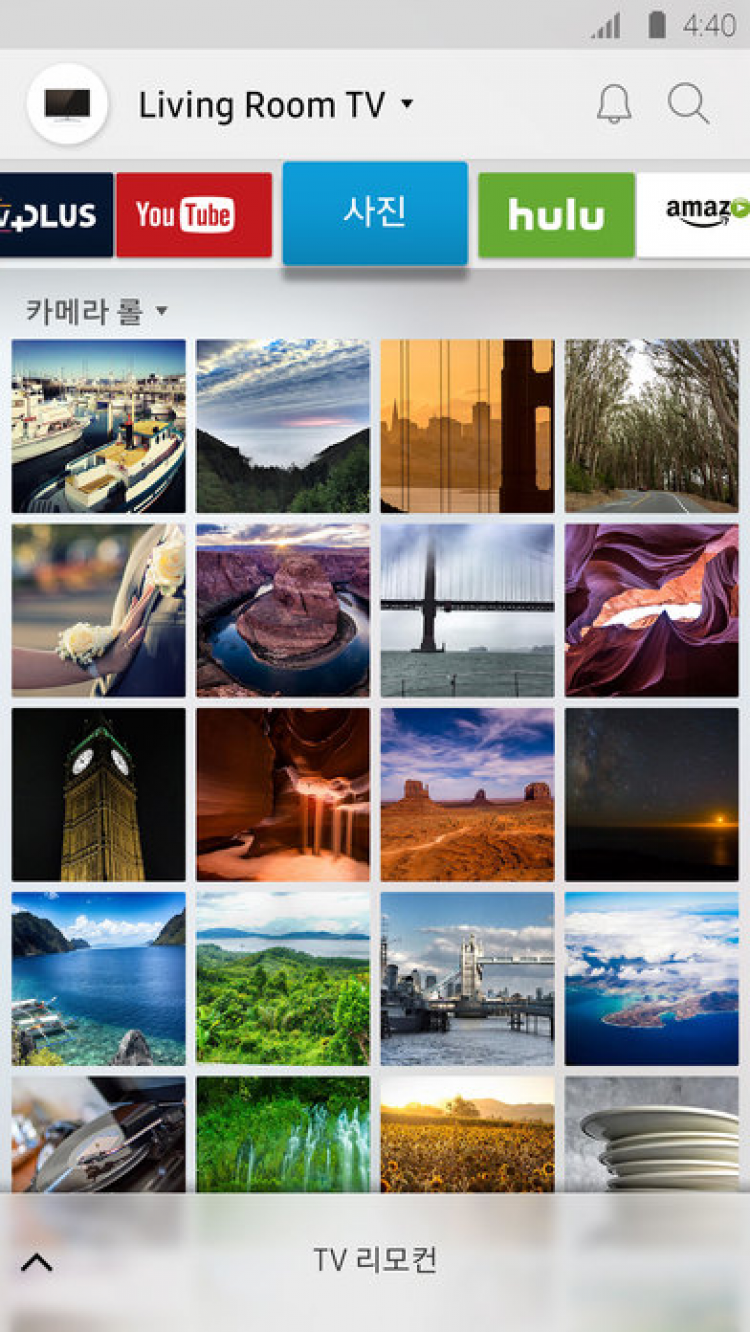
Task: Open the notifications bell
Action: click(614, 104)
